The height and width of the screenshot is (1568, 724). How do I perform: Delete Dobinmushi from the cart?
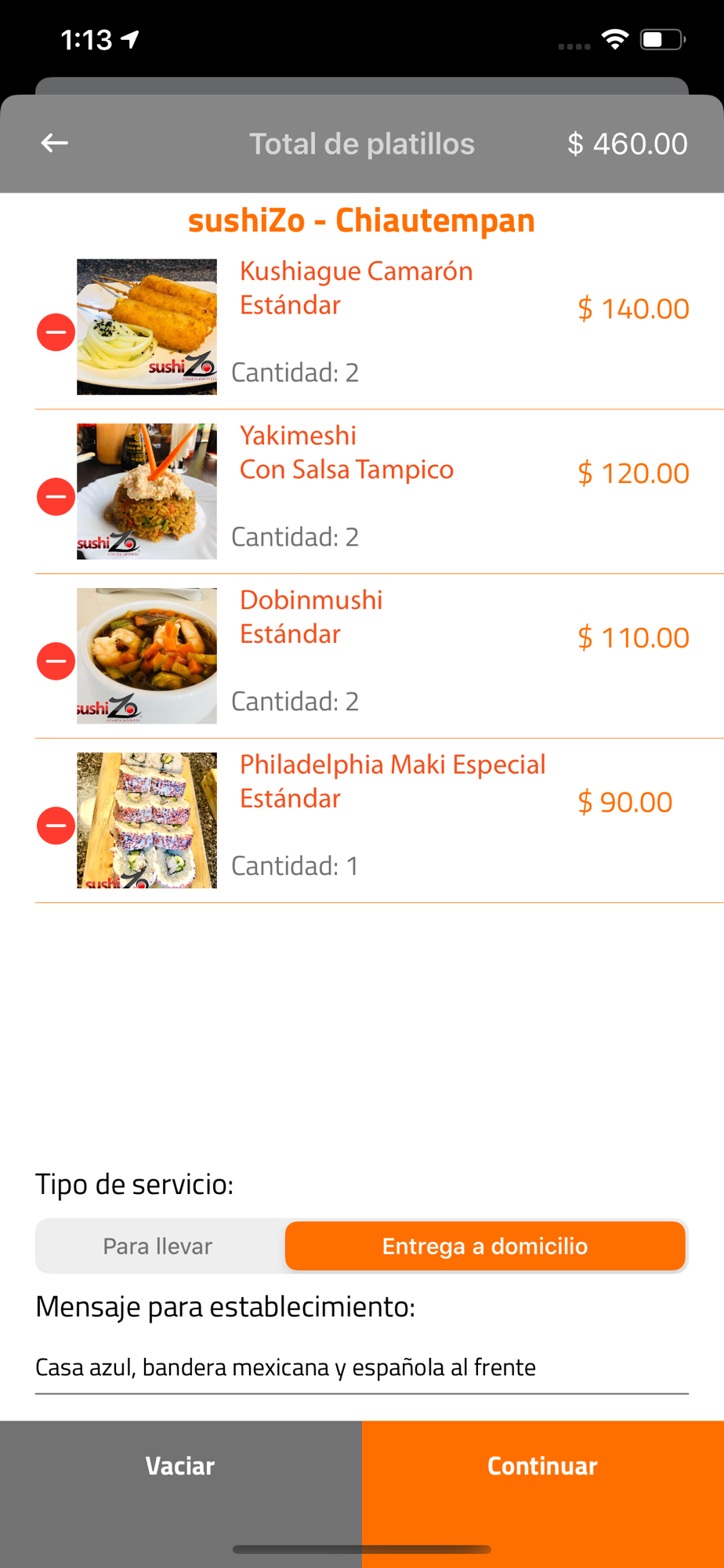click(56, 662)
